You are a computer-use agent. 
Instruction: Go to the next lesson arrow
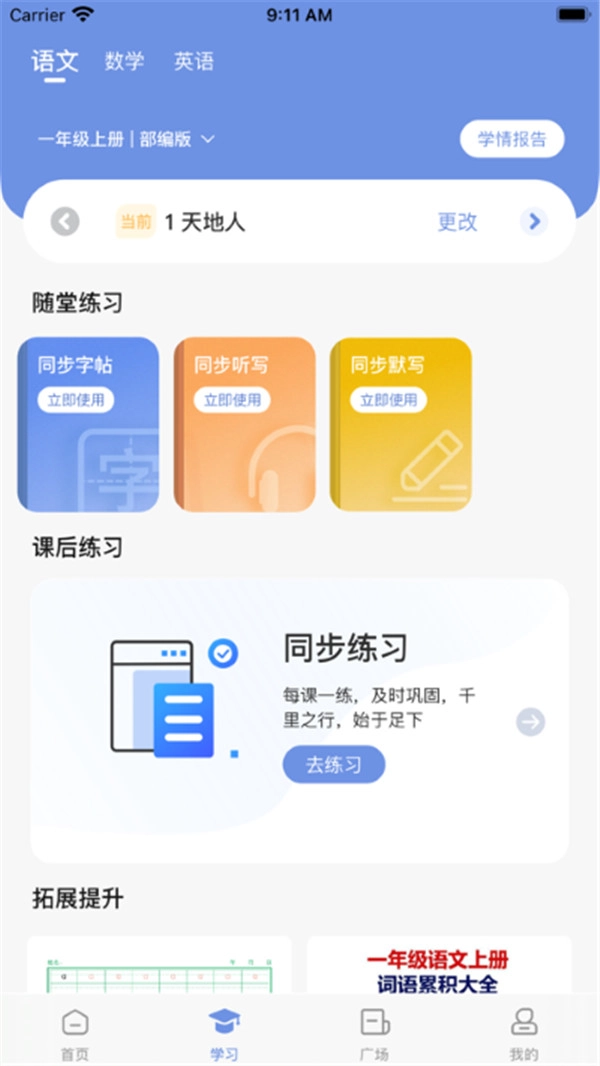(x=534, y=221)
